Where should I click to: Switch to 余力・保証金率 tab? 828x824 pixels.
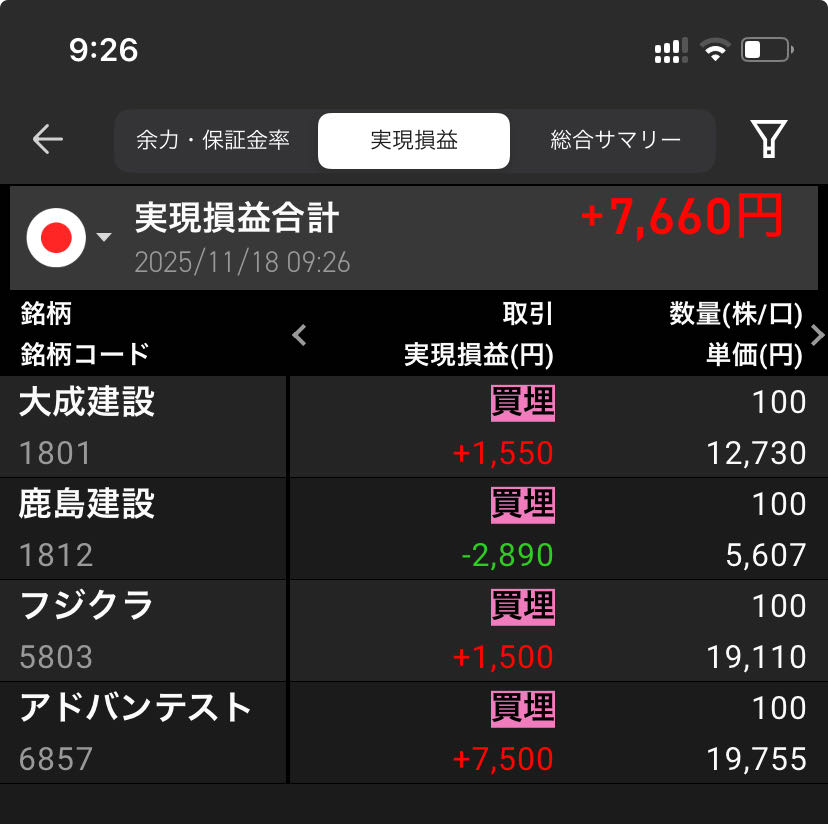click(x=213, y=140)
